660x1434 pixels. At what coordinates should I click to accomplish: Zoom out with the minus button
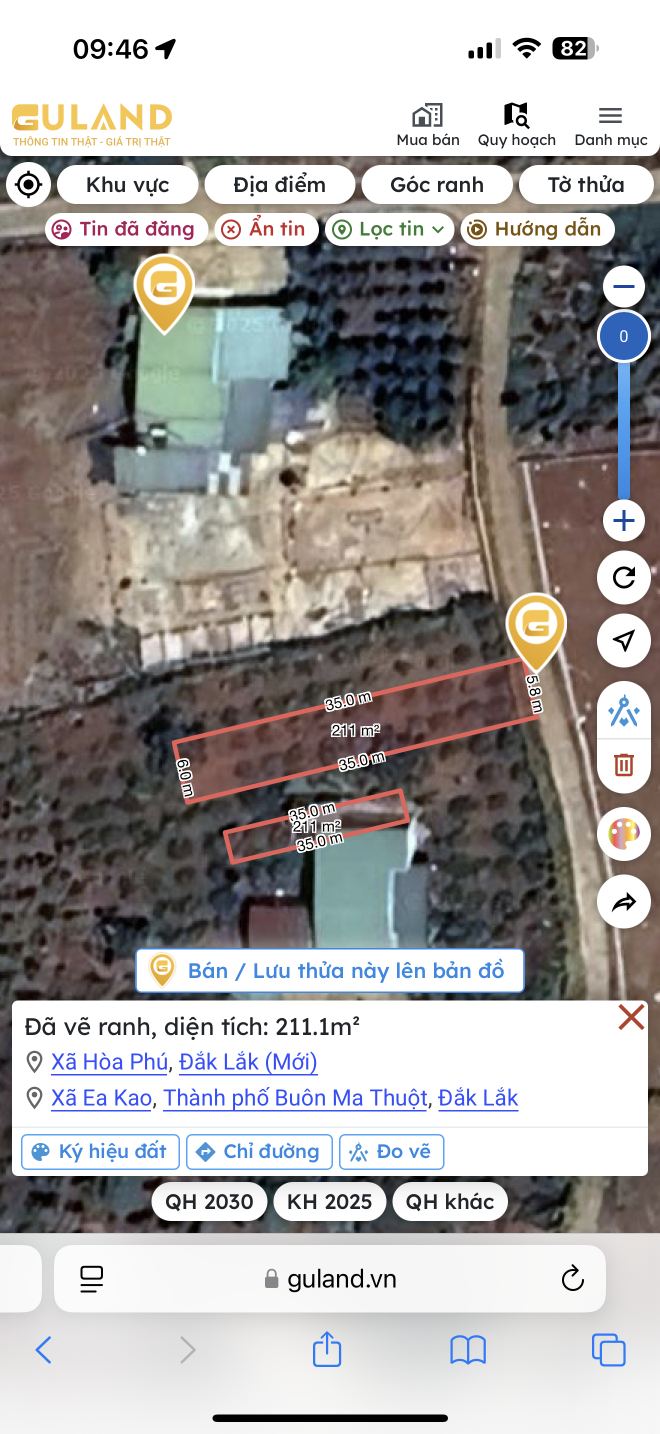click(624, 289)
